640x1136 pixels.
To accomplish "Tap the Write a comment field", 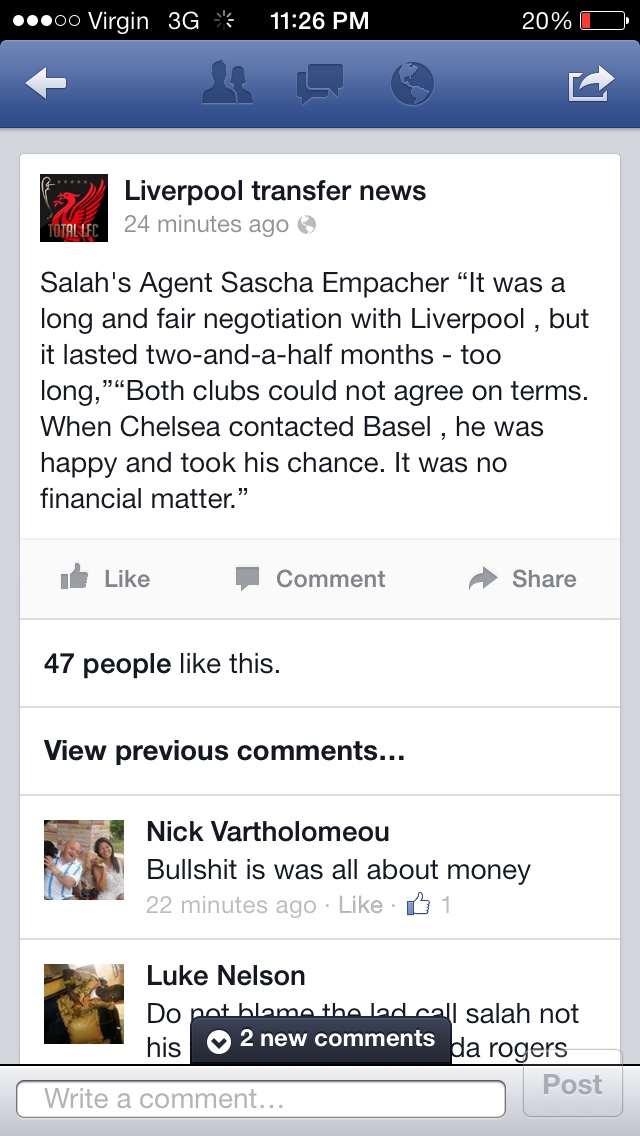I will click(260, 1099).
